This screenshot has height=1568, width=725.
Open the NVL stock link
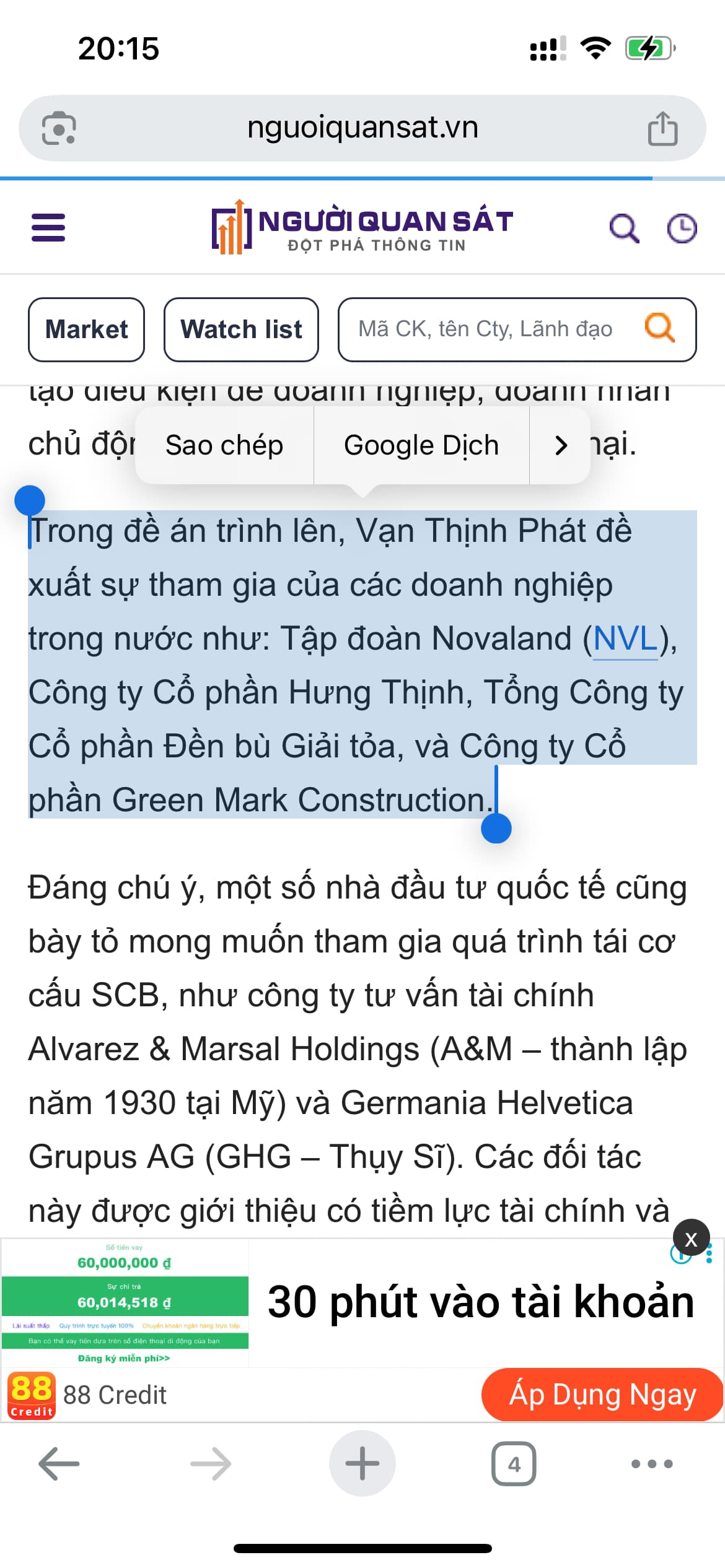click(x=625, y=638)
